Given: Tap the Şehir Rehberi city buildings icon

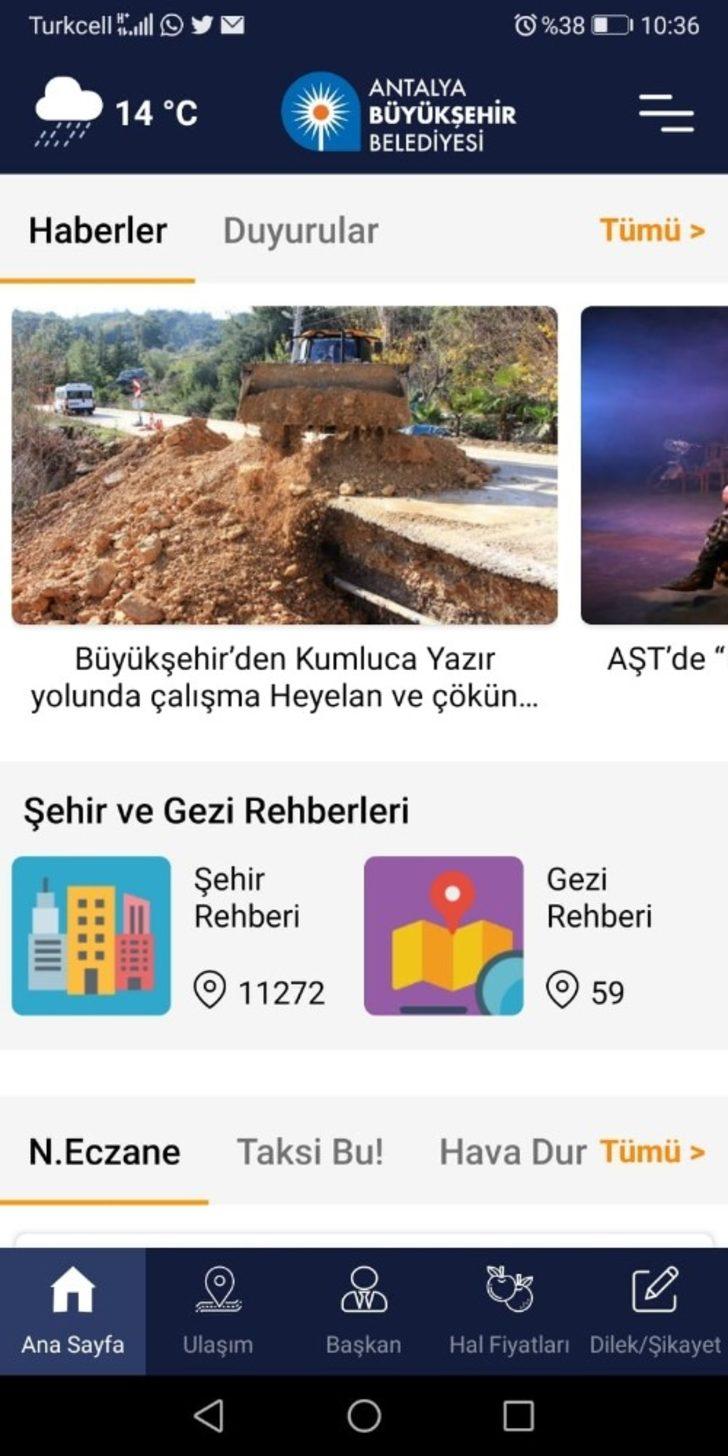Looking at the screenshot, I should 90,934.
